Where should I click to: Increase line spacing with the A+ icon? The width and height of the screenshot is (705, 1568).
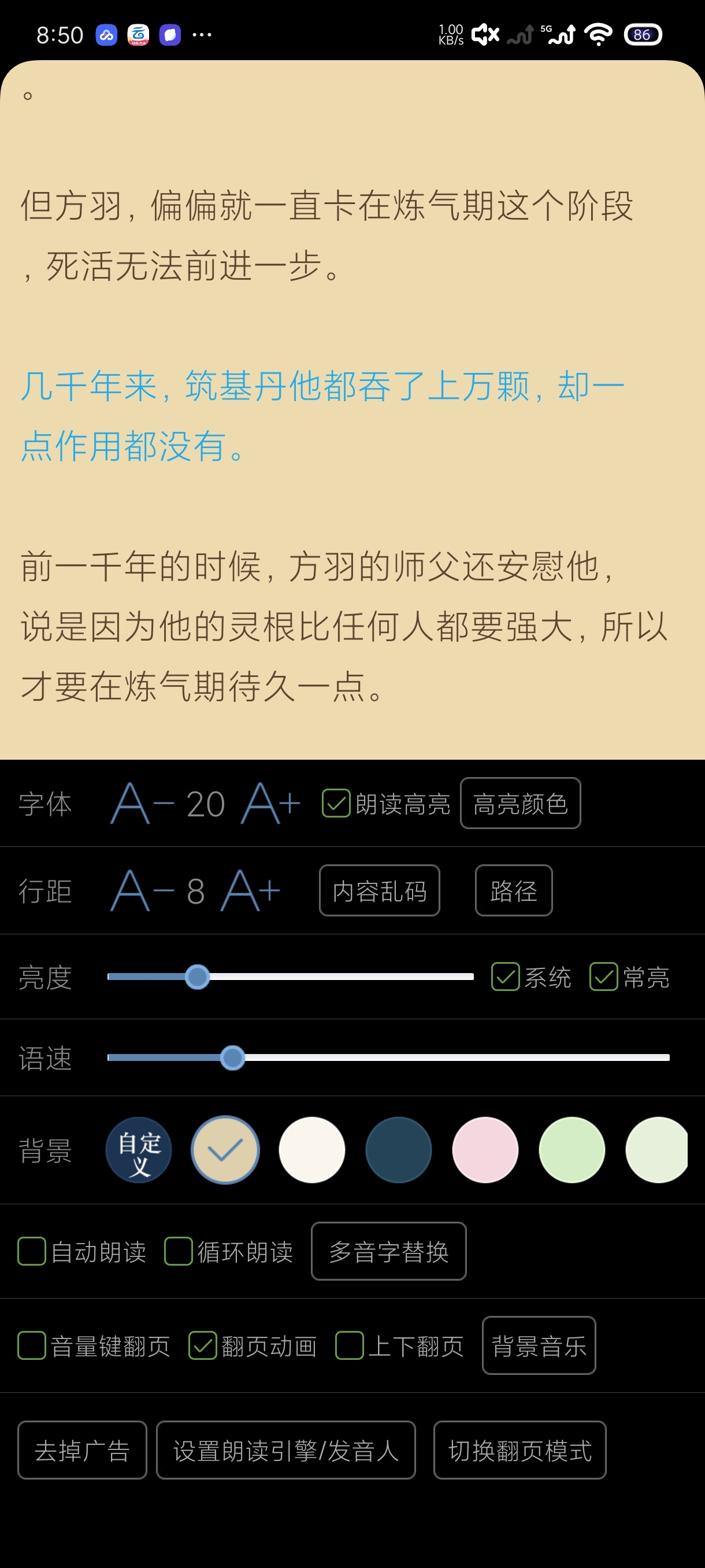click(250, 890)
